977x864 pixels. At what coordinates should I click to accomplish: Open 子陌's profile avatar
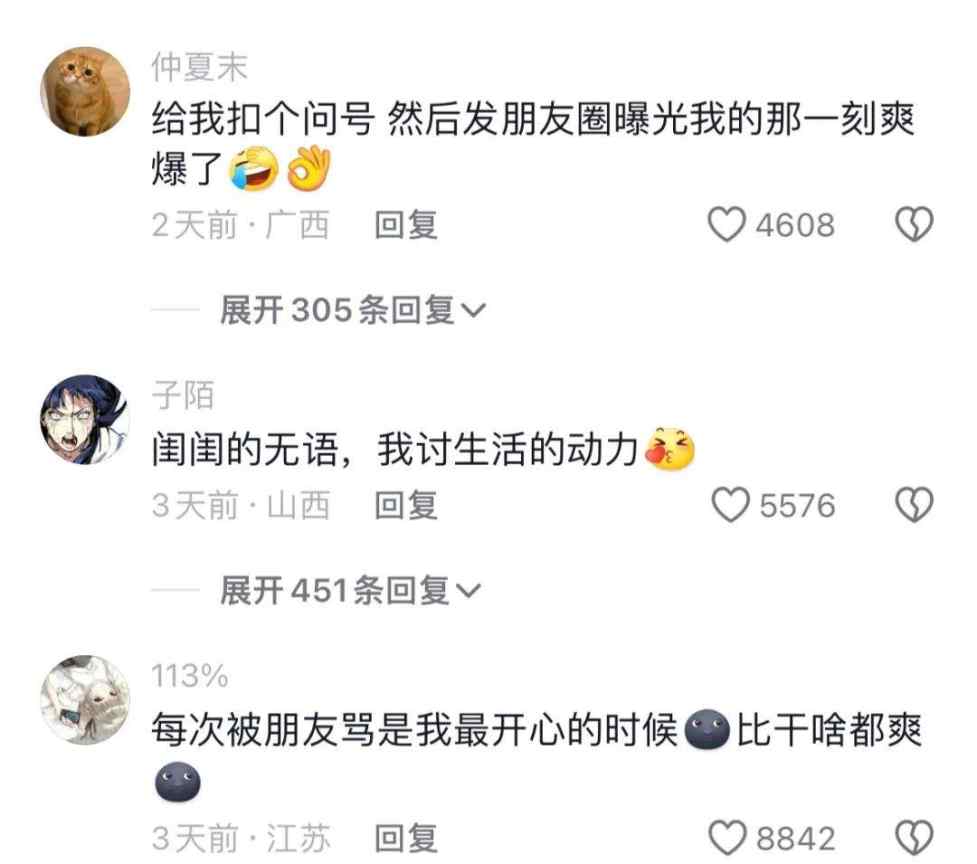[85, 418]
